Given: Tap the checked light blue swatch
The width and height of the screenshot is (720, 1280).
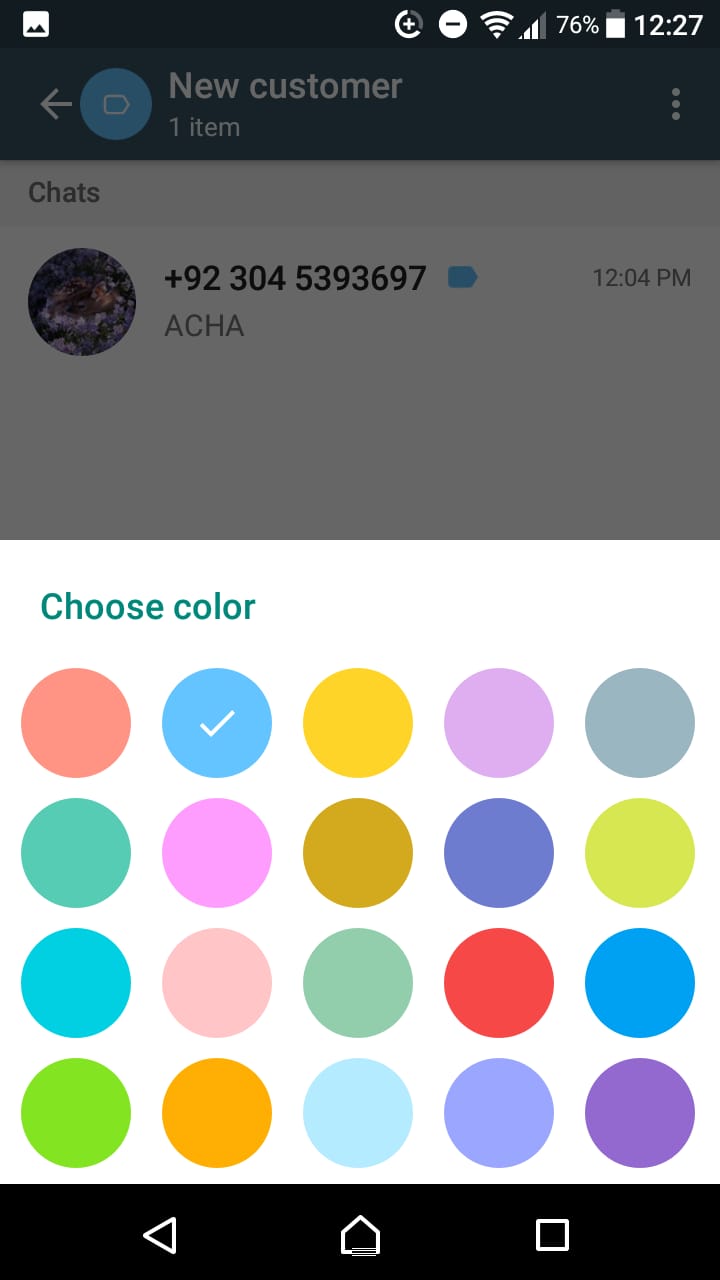Looking at the screenshot, I should click(217, 723).
